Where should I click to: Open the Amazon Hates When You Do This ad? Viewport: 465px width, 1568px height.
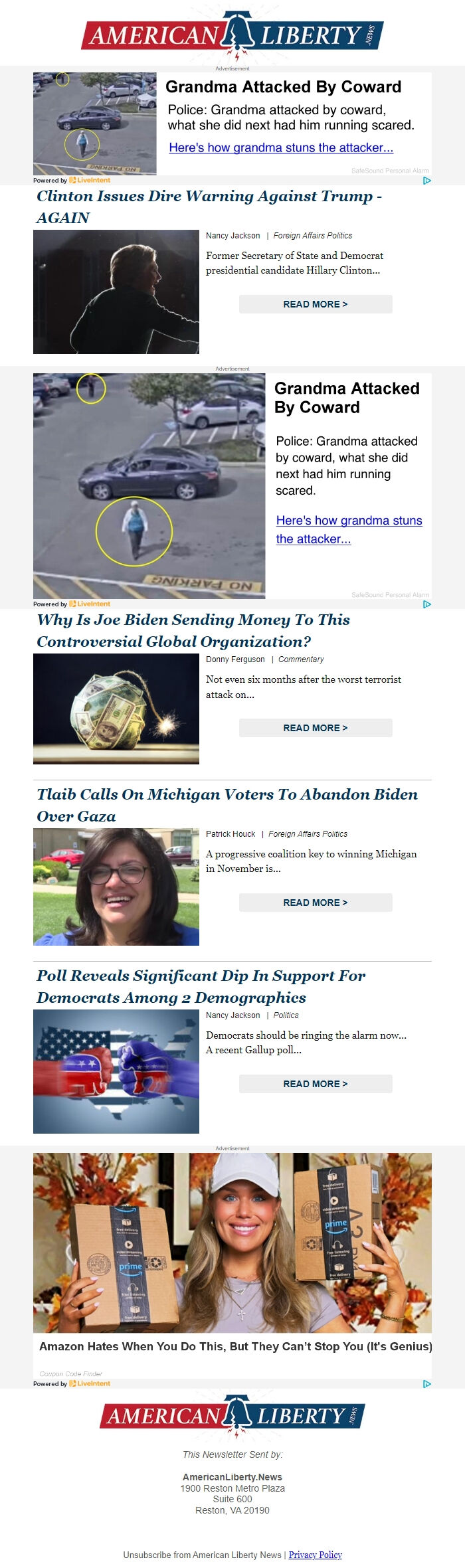point(235,1346)
